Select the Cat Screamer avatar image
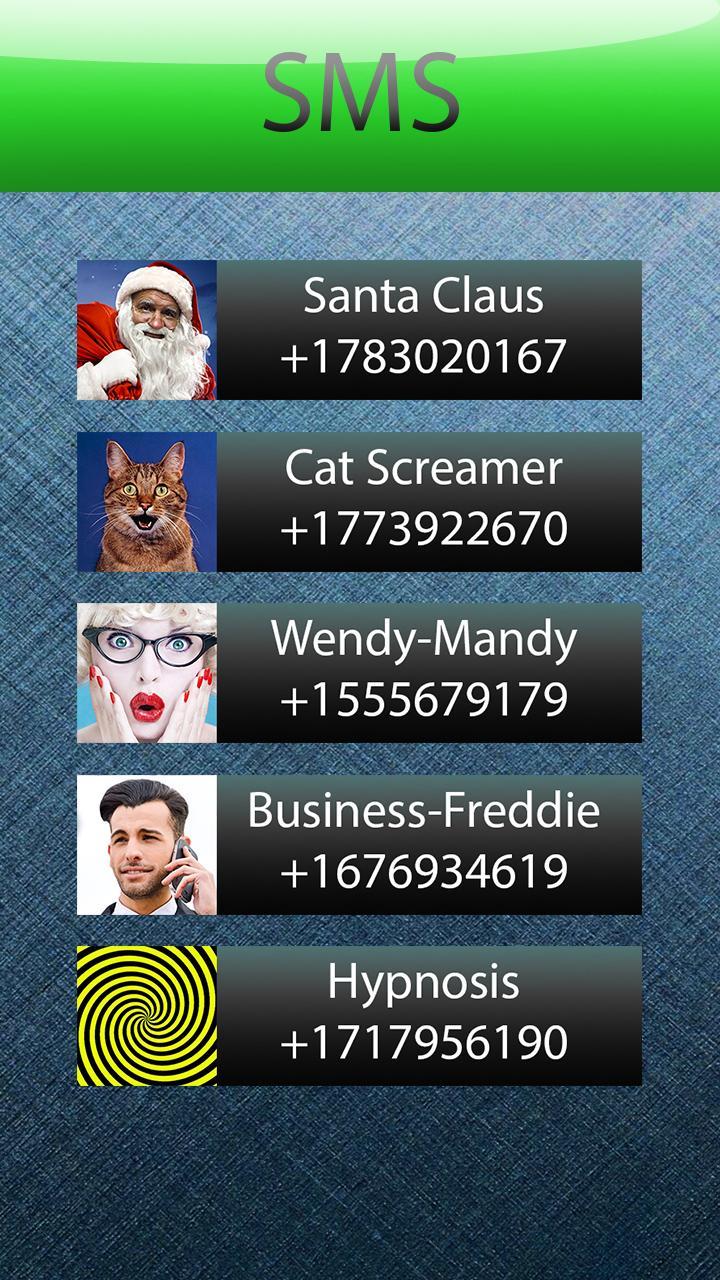The height and width of the screenshot is (1280, 720). tap(145, 500)
